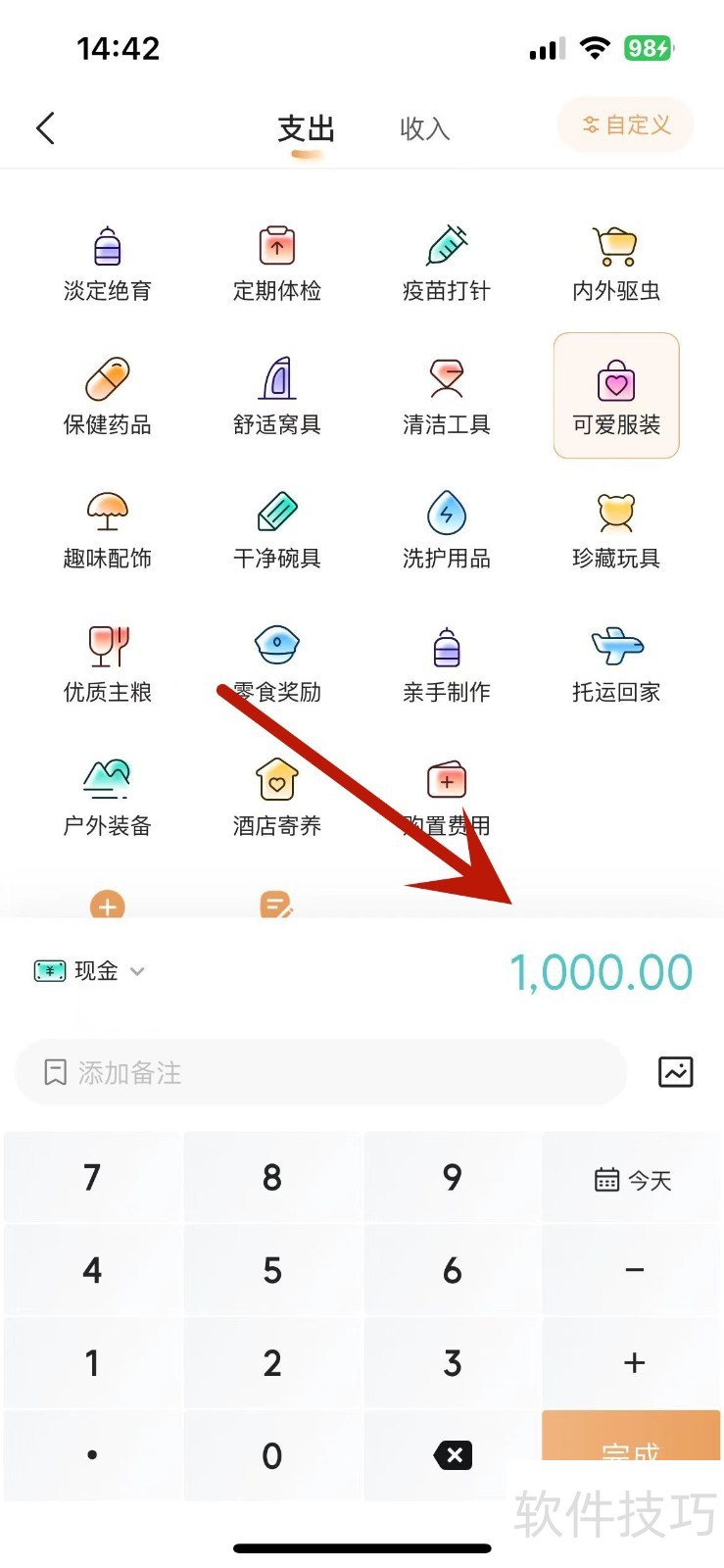Switch to the 收入 tab
This screenshot has height=1568, width=724.
pyautogui.click(x=424, y=128)
